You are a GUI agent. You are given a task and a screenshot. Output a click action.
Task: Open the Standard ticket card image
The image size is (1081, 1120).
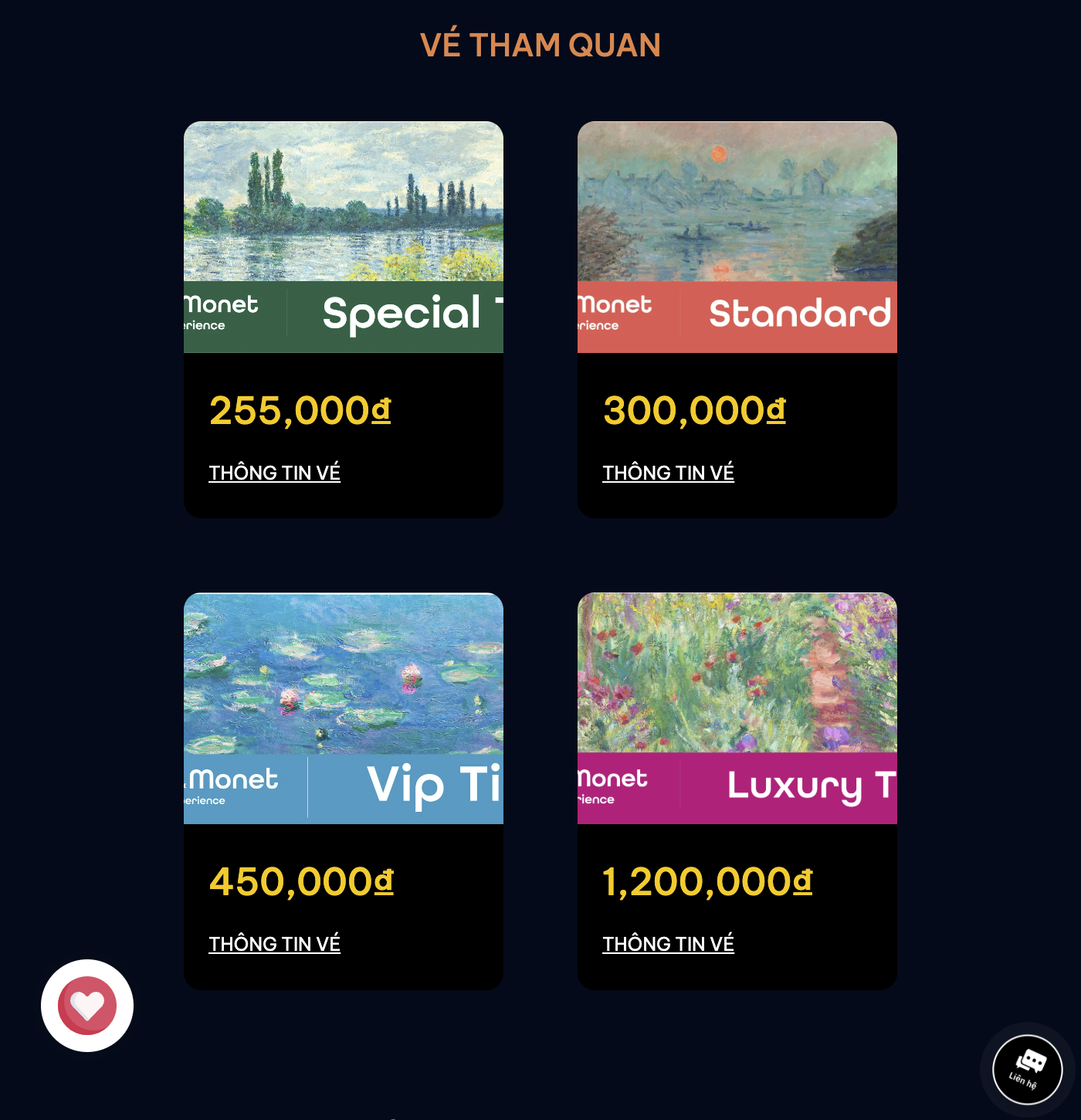[x=737, y=236]
